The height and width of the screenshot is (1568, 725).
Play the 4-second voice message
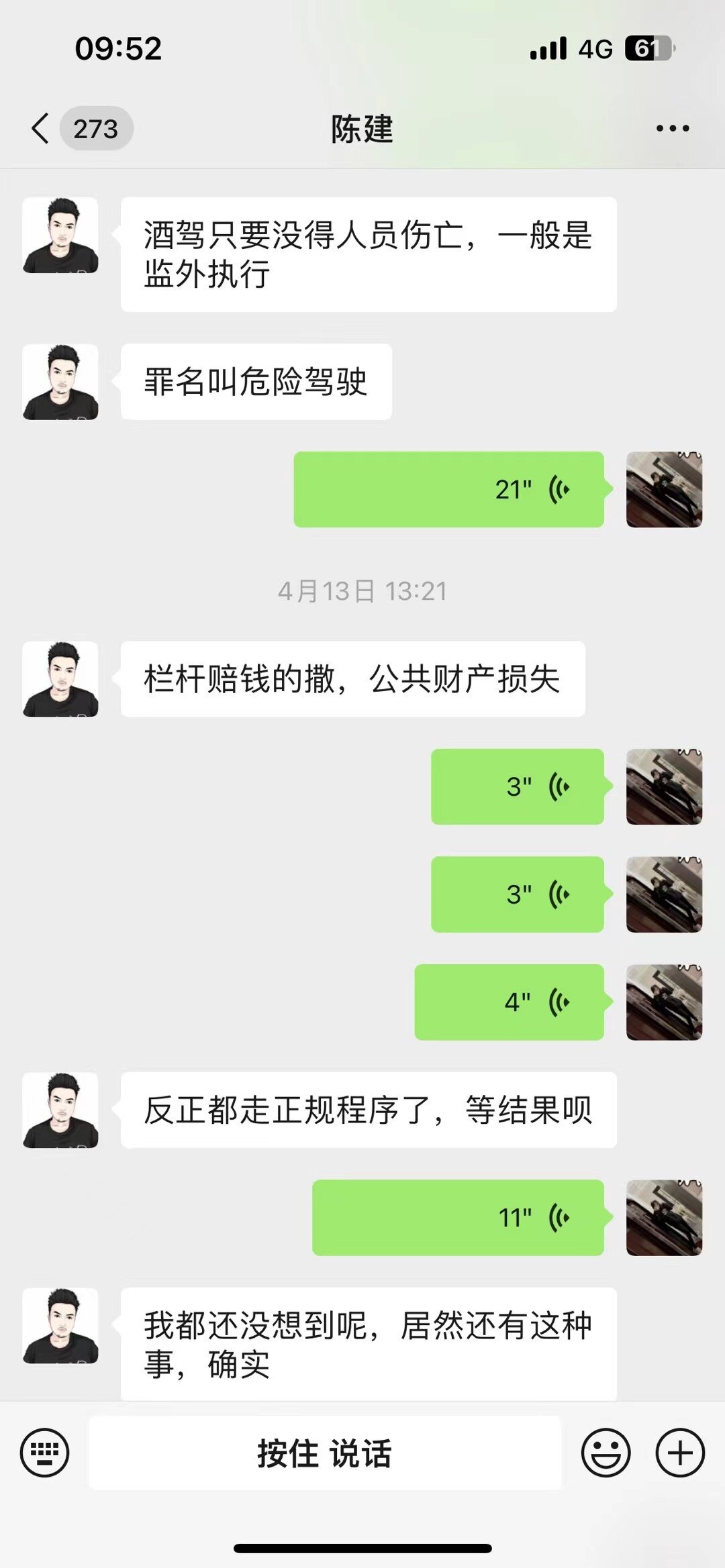pos(509,1002)
